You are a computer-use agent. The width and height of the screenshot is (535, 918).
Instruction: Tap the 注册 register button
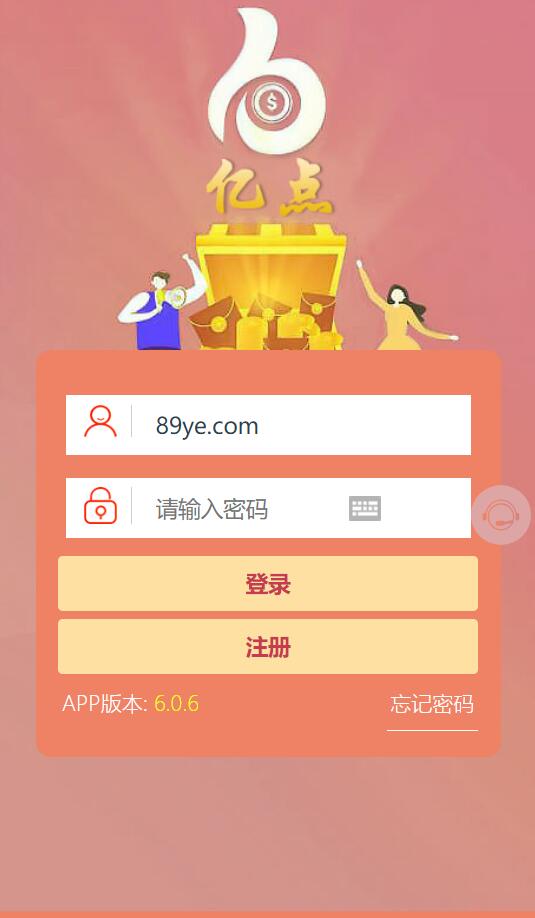(268, 647)
